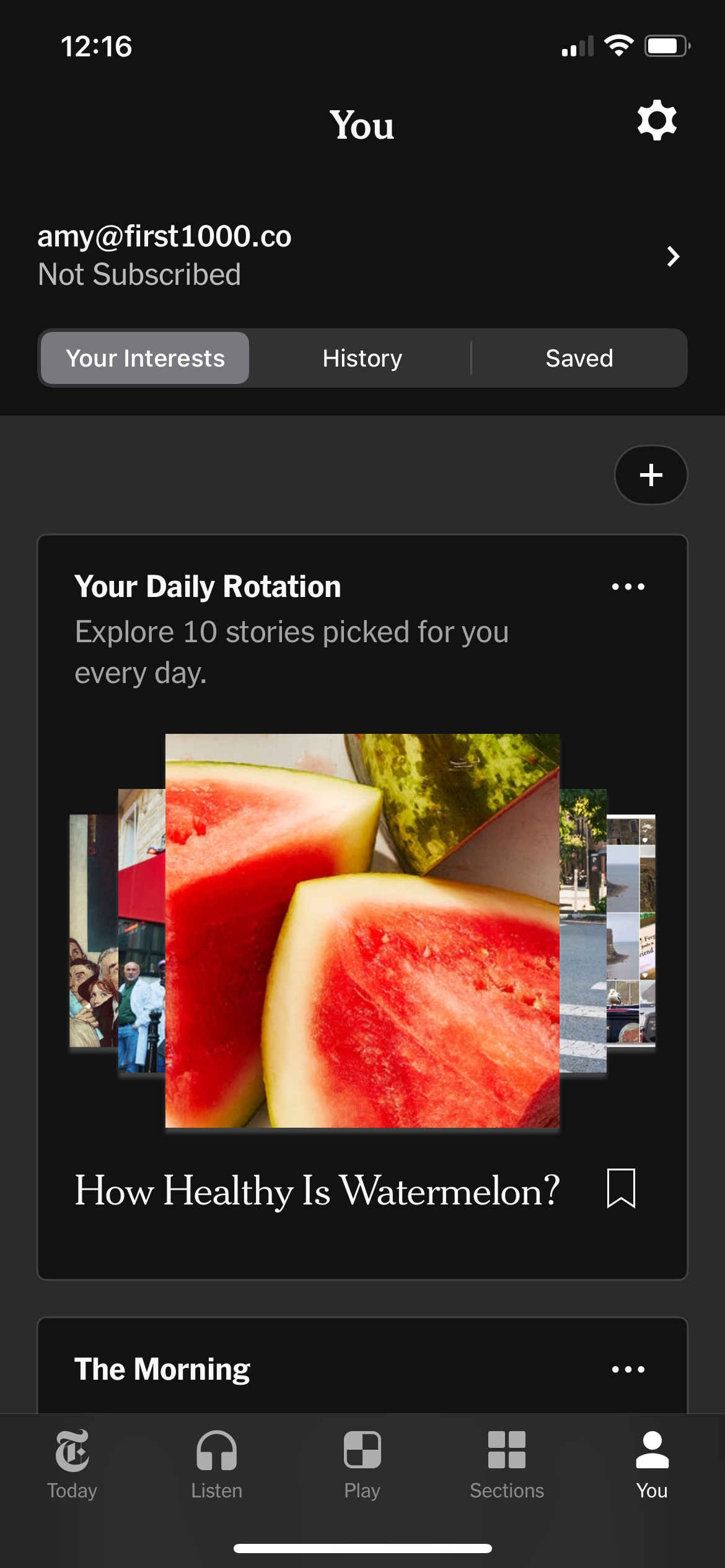Open options for Your Daily Rotation

pyautogui.click(x=628, y=586)
